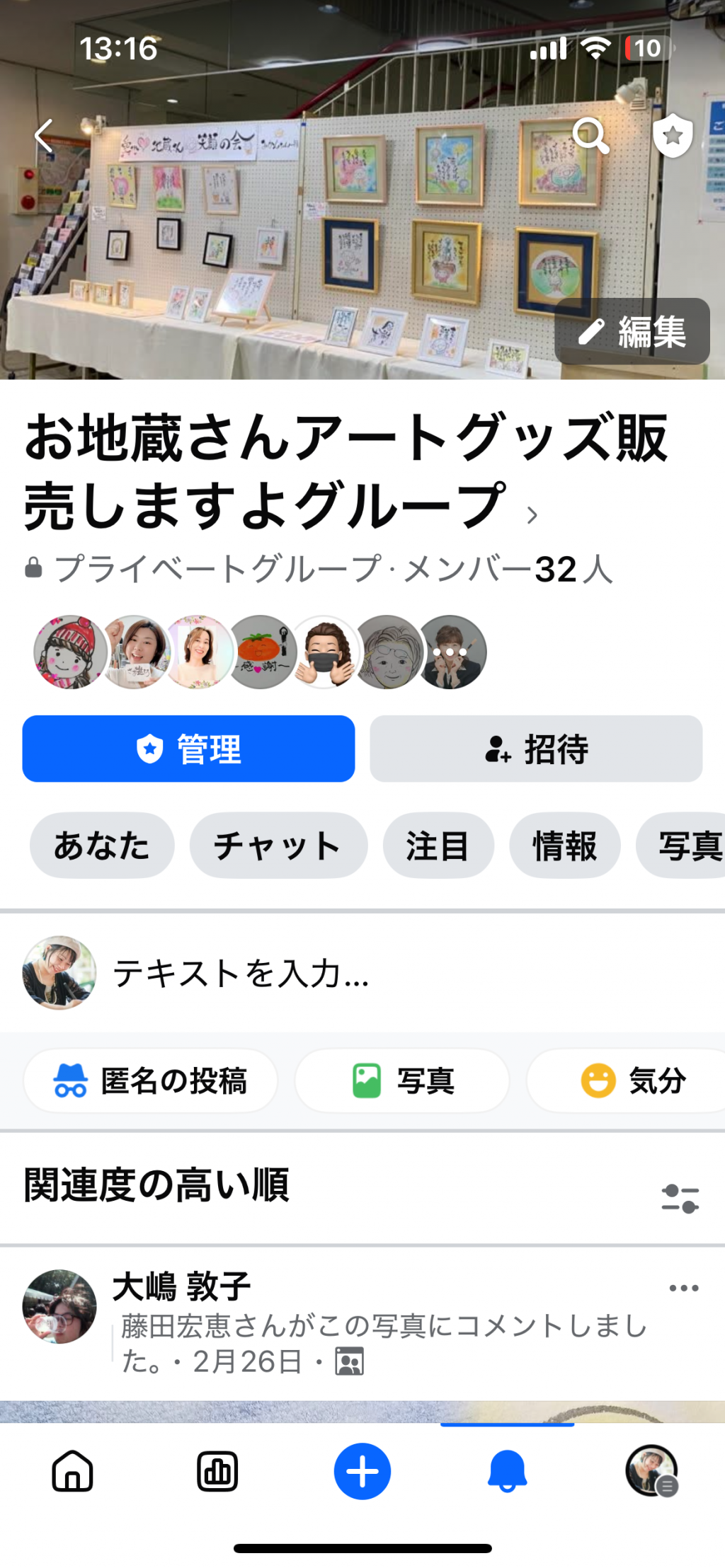Image resolution: width=725 pixels, height=1568 pixels.
Task: Open the admin shield star icon
Action: tap(672, 134)
